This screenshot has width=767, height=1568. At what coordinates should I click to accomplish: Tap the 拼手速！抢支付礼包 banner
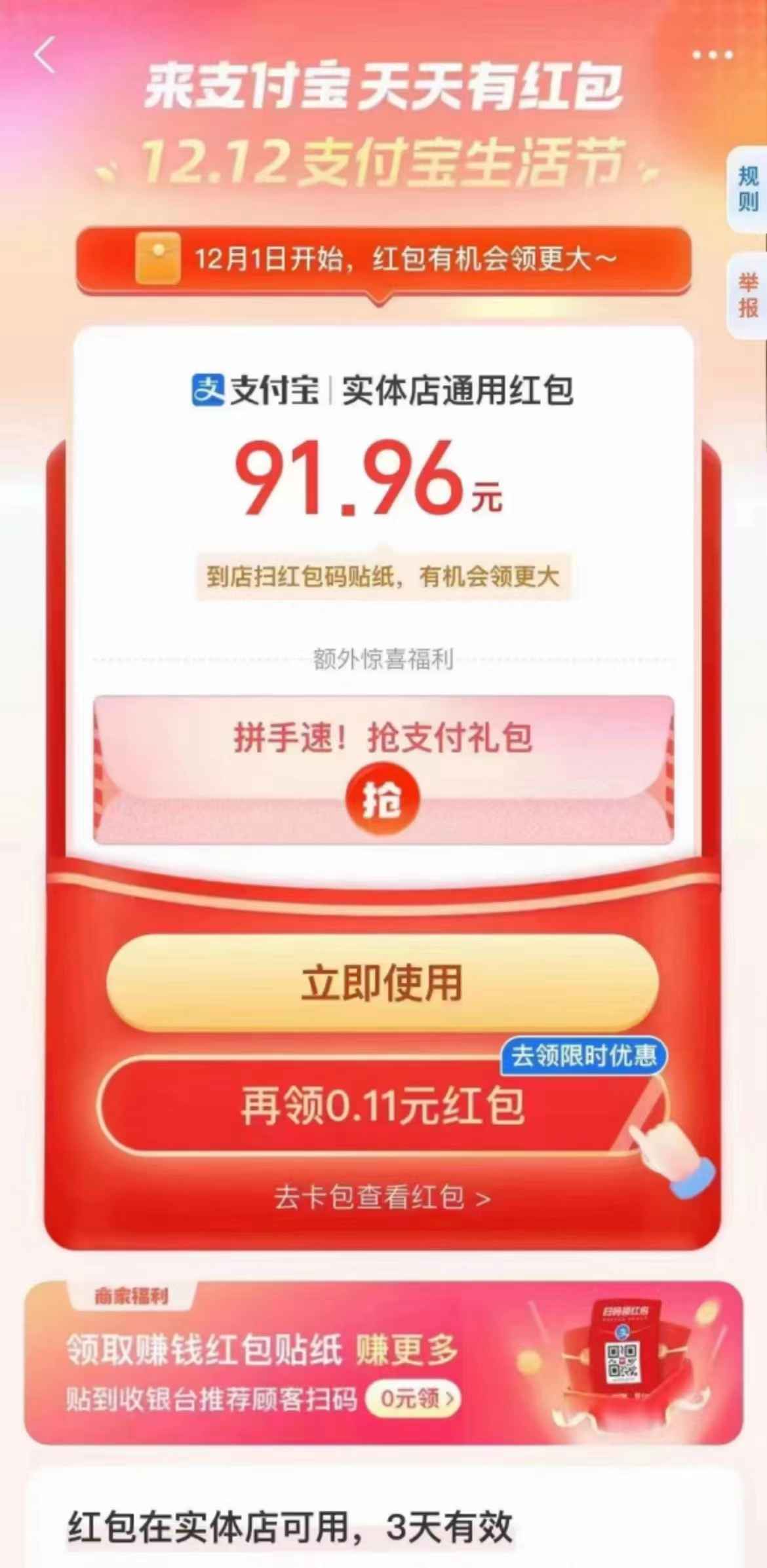tap(383, 737)
